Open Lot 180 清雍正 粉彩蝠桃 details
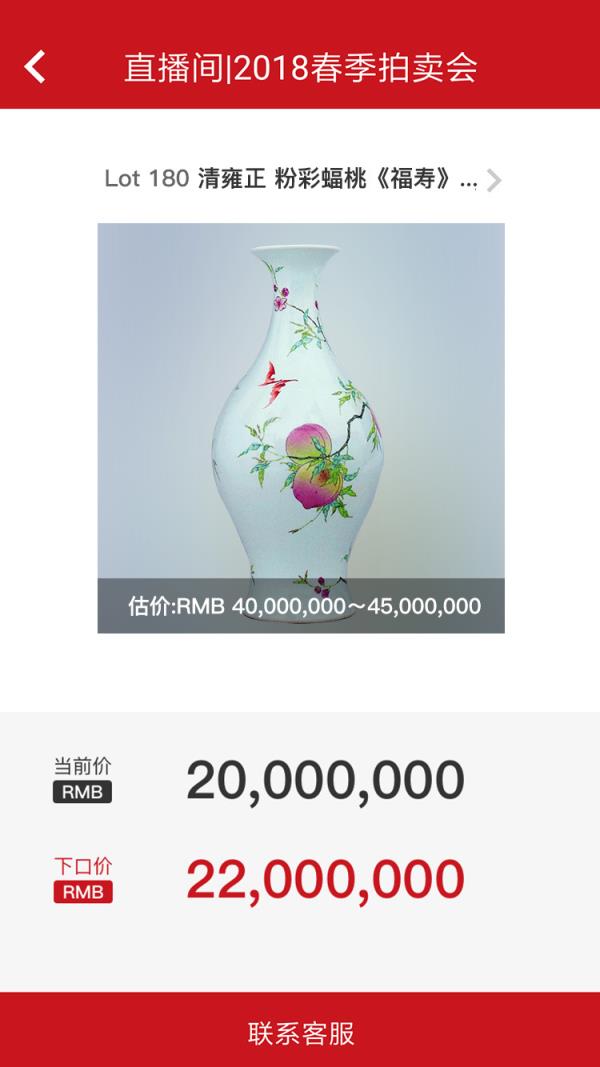This screenshot has height=1067, width=600. tap(300, 180)
